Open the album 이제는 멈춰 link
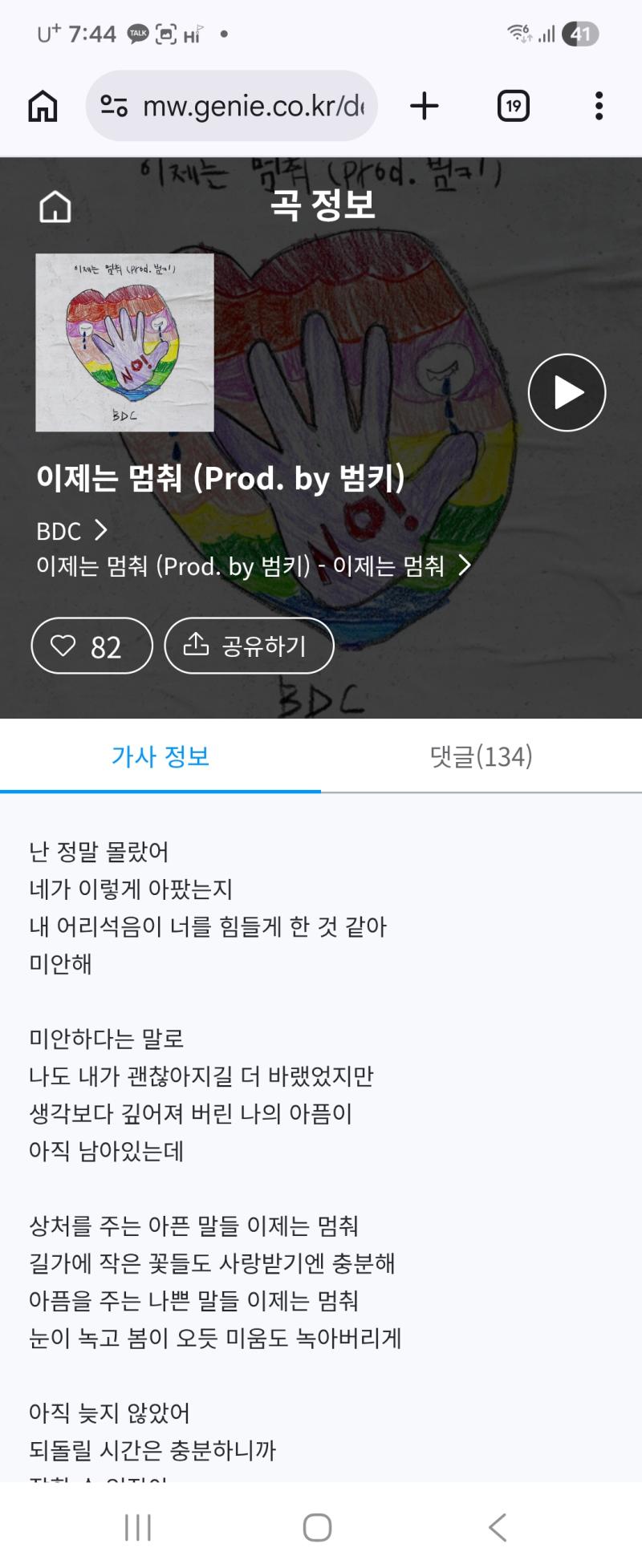642x1568 pixels. coord(252,566)
